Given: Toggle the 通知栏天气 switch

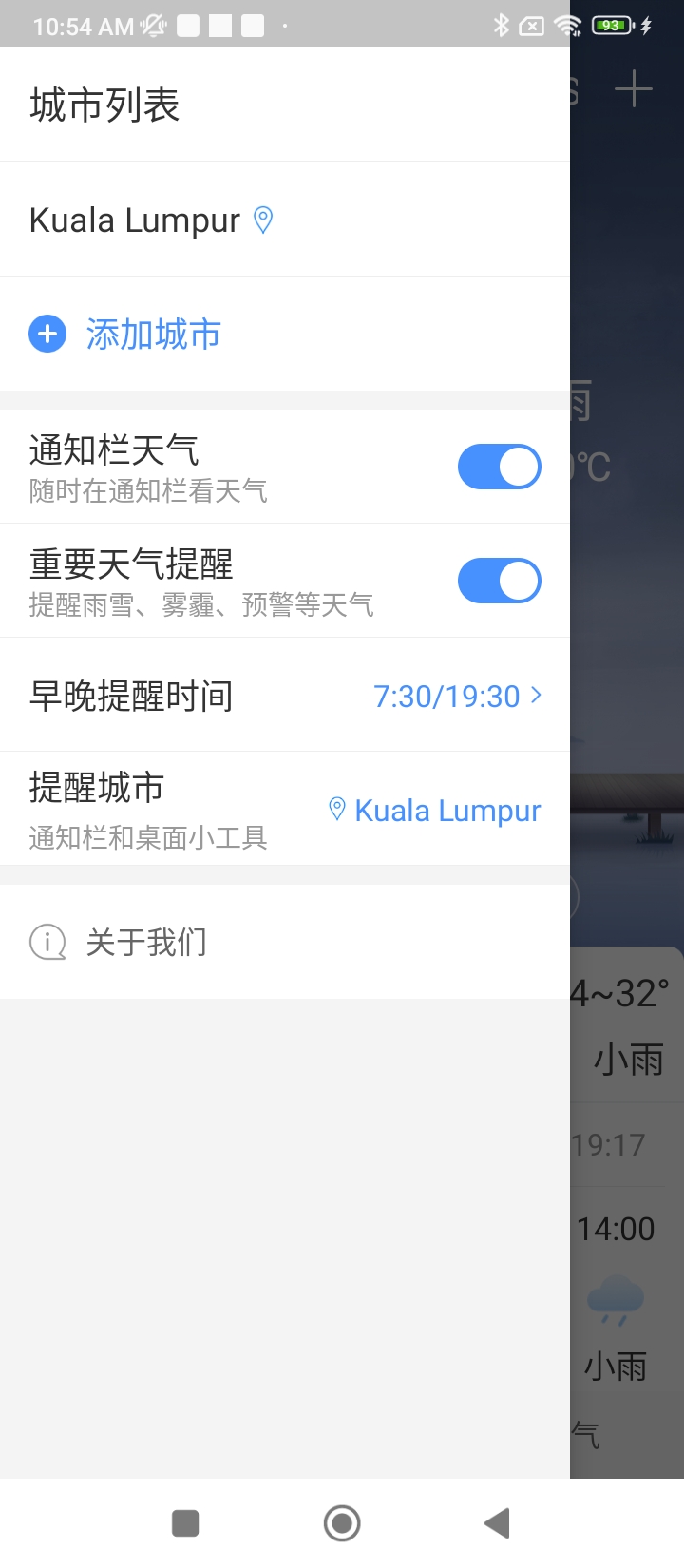Looking at the screenshot, I should point(499,467).
